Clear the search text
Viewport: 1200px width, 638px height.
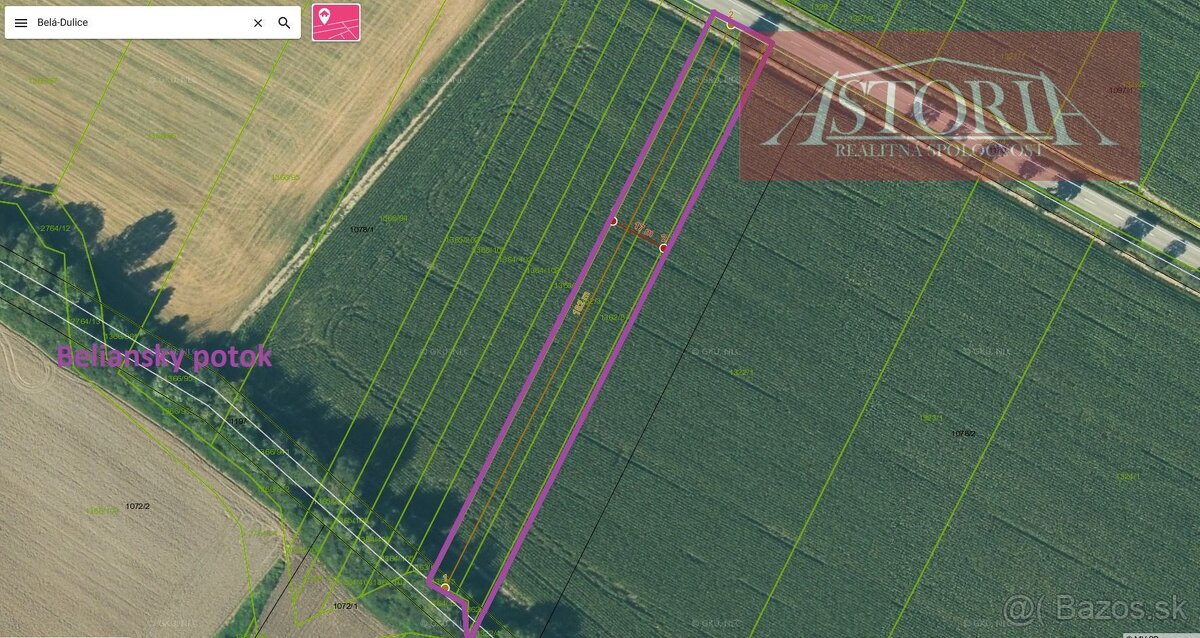click(x=257, y=22)
